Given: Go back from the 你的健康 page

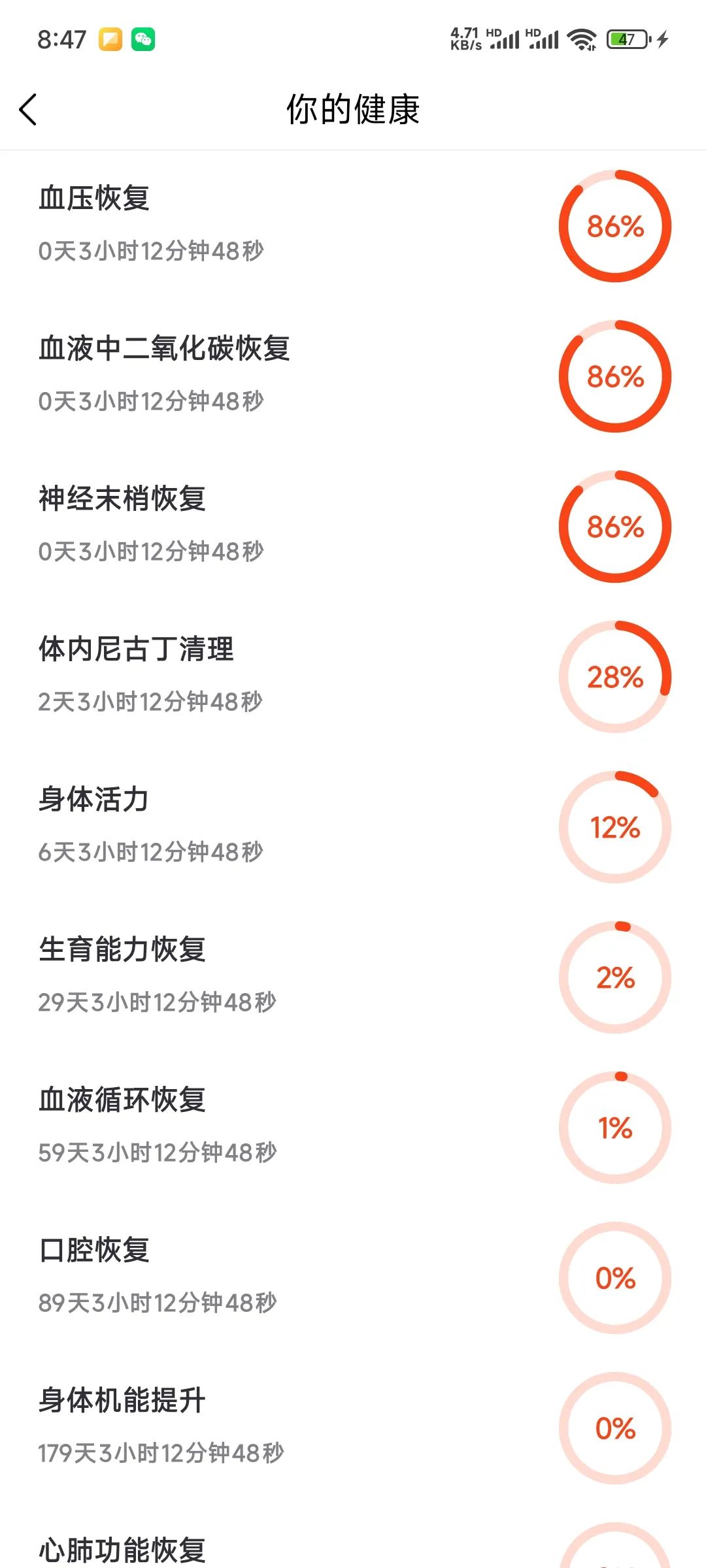Looking at the screenshot, I should [x=29, y=109].
